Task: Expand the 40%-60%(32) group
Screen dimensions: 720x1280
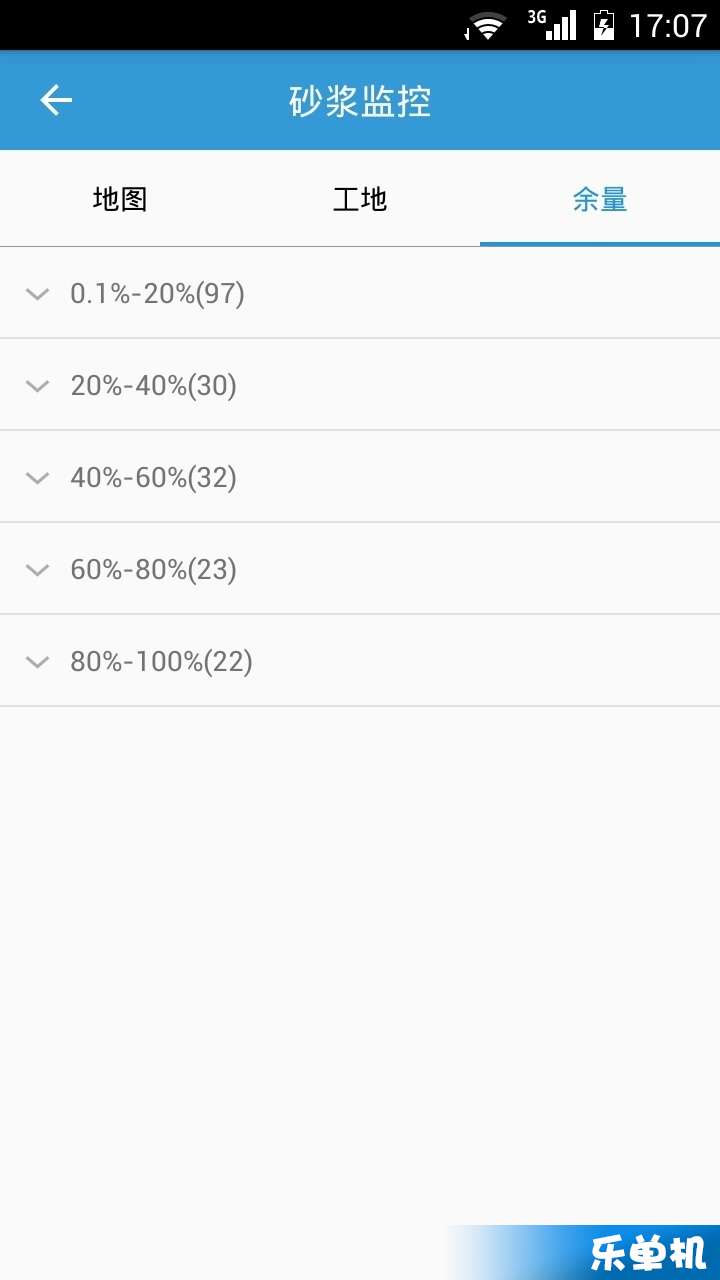Action: click(x=360, y=477)
